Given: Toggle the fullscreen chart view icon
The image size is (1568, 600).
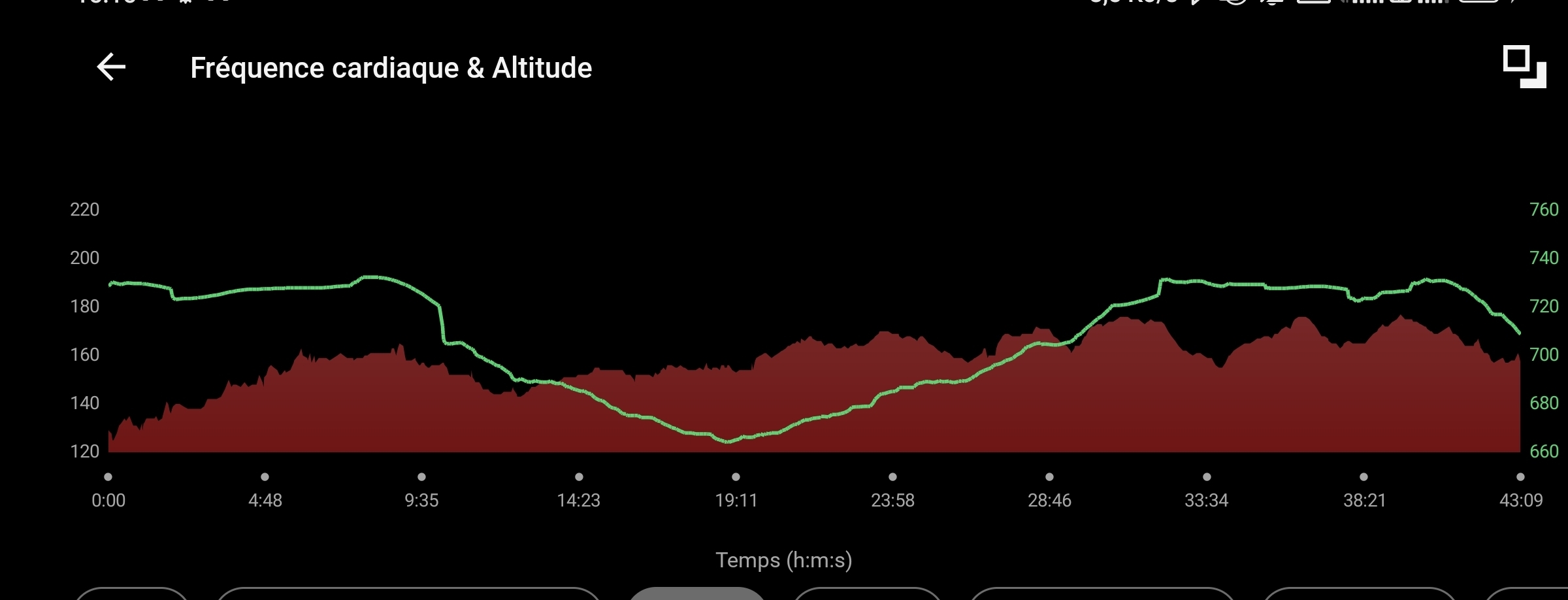Looking at the screenshot, I should point(1524,67).
